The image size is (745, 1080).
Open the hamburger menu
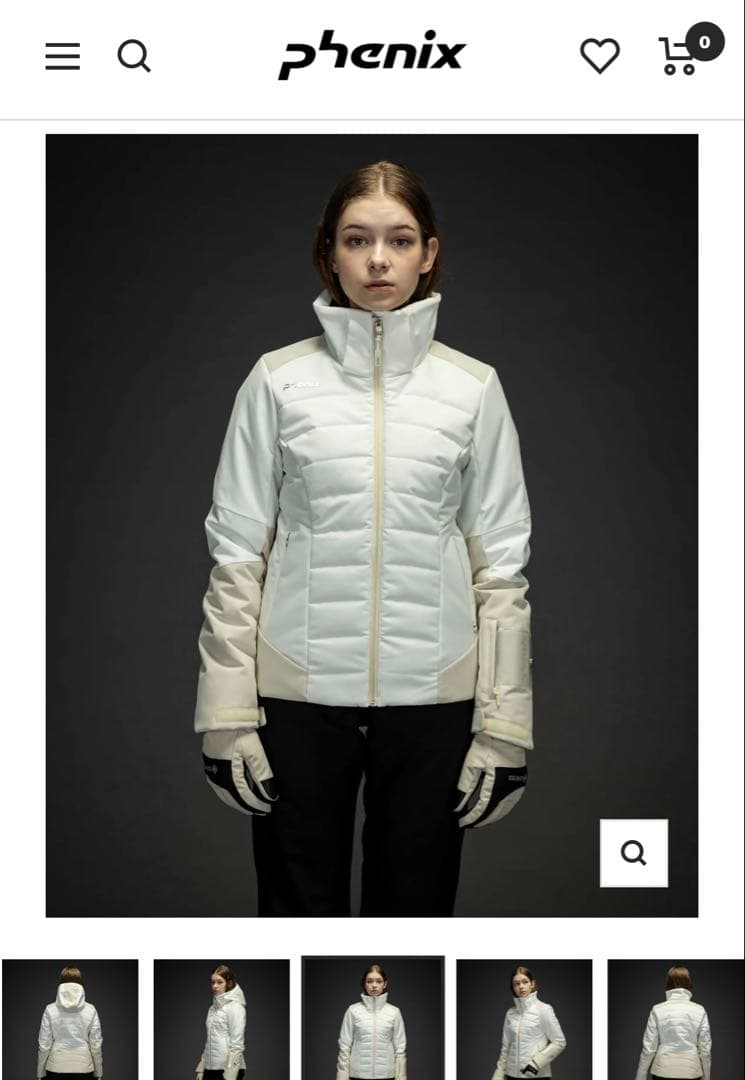pyautogui.click(x=62, y=56)
